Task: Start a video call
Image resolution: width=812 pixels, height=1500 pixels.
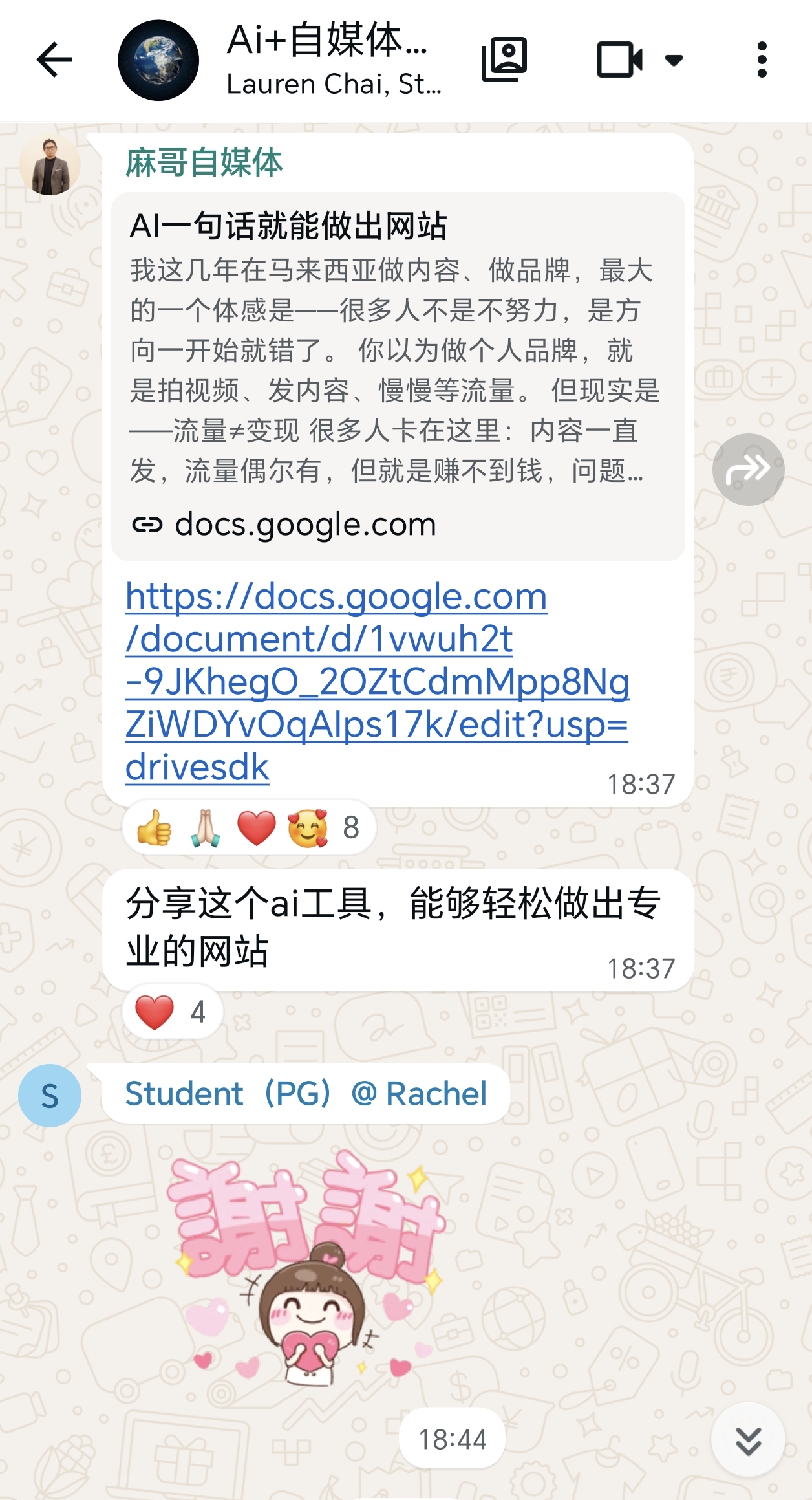Action: pos(619,60)
